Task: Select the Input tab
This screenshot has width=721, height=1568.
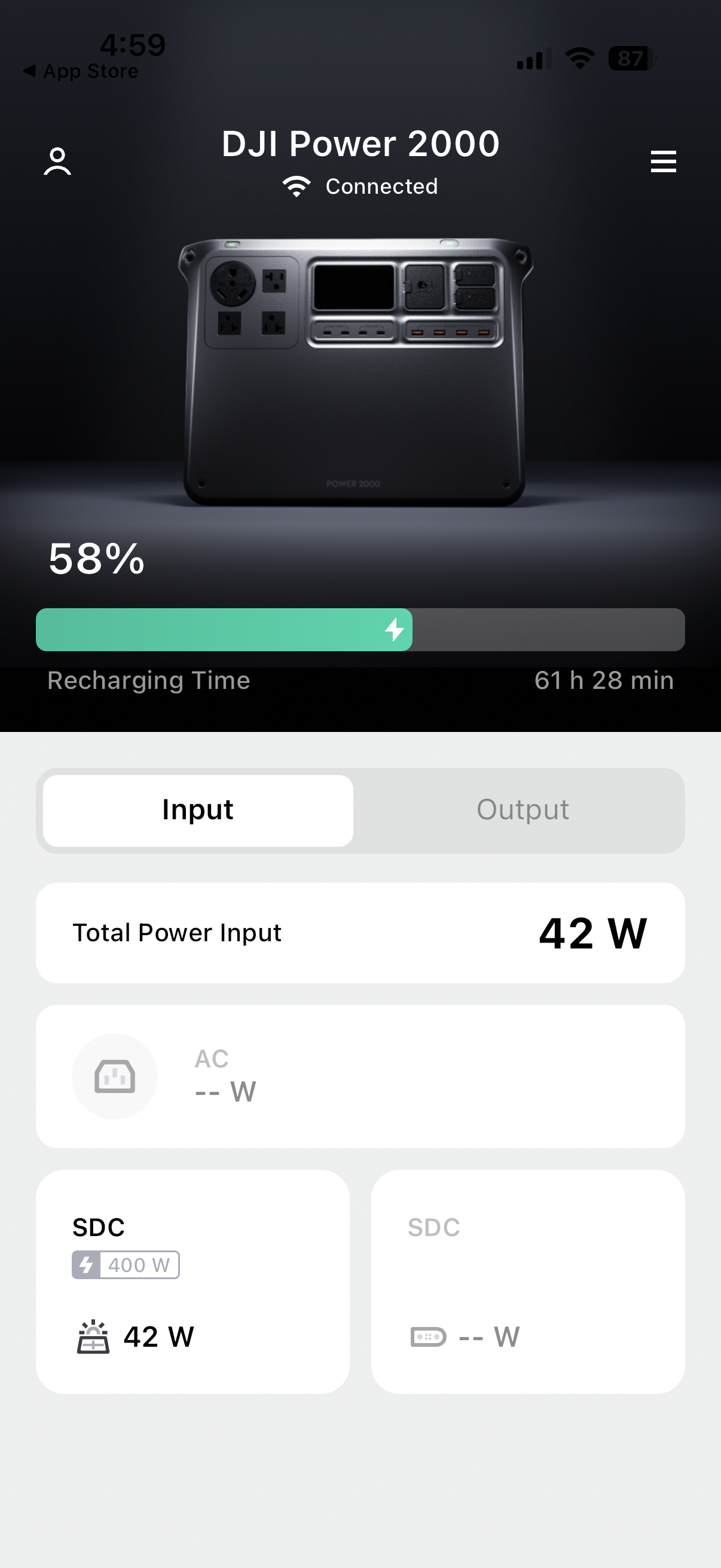Action: click(198, 810)
